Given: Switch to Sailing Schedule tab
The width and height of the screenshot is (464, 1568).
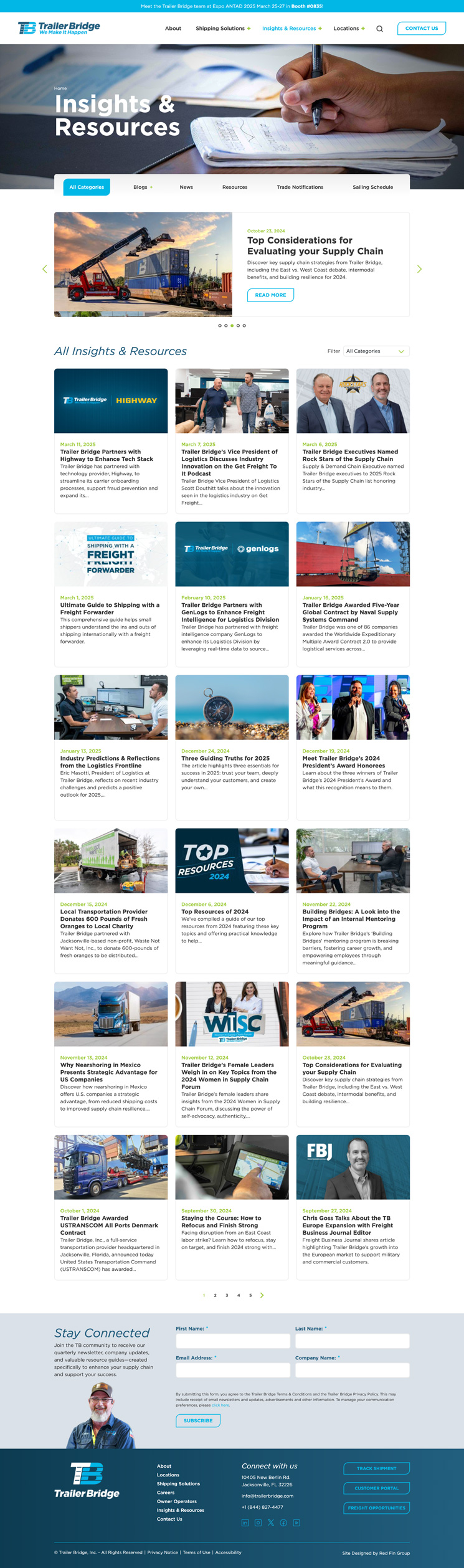Looking at the screenshot, I should tap(372, 187).
